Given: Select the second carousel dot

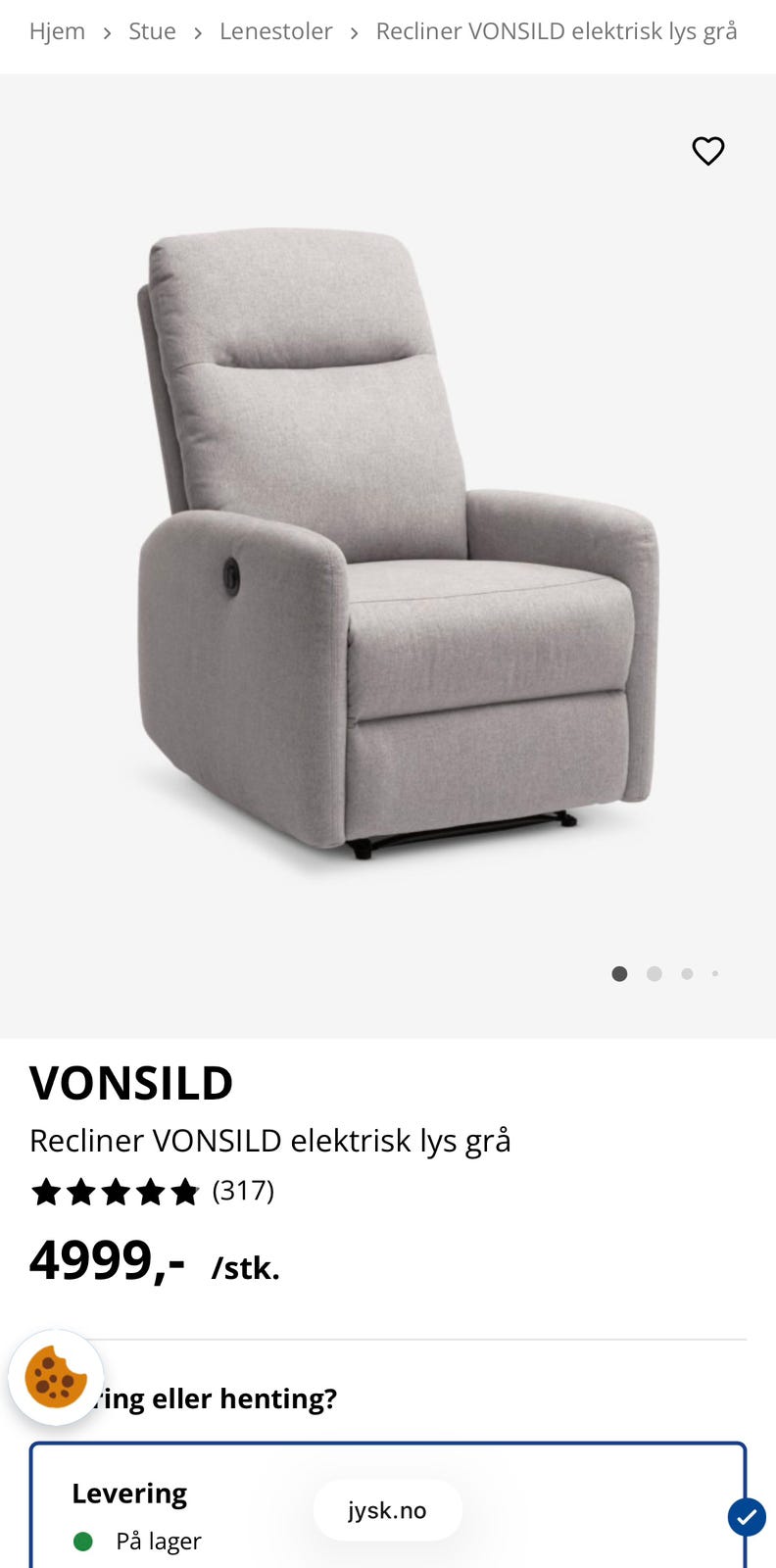Looking at the screenshot, I should click(654, 974).
